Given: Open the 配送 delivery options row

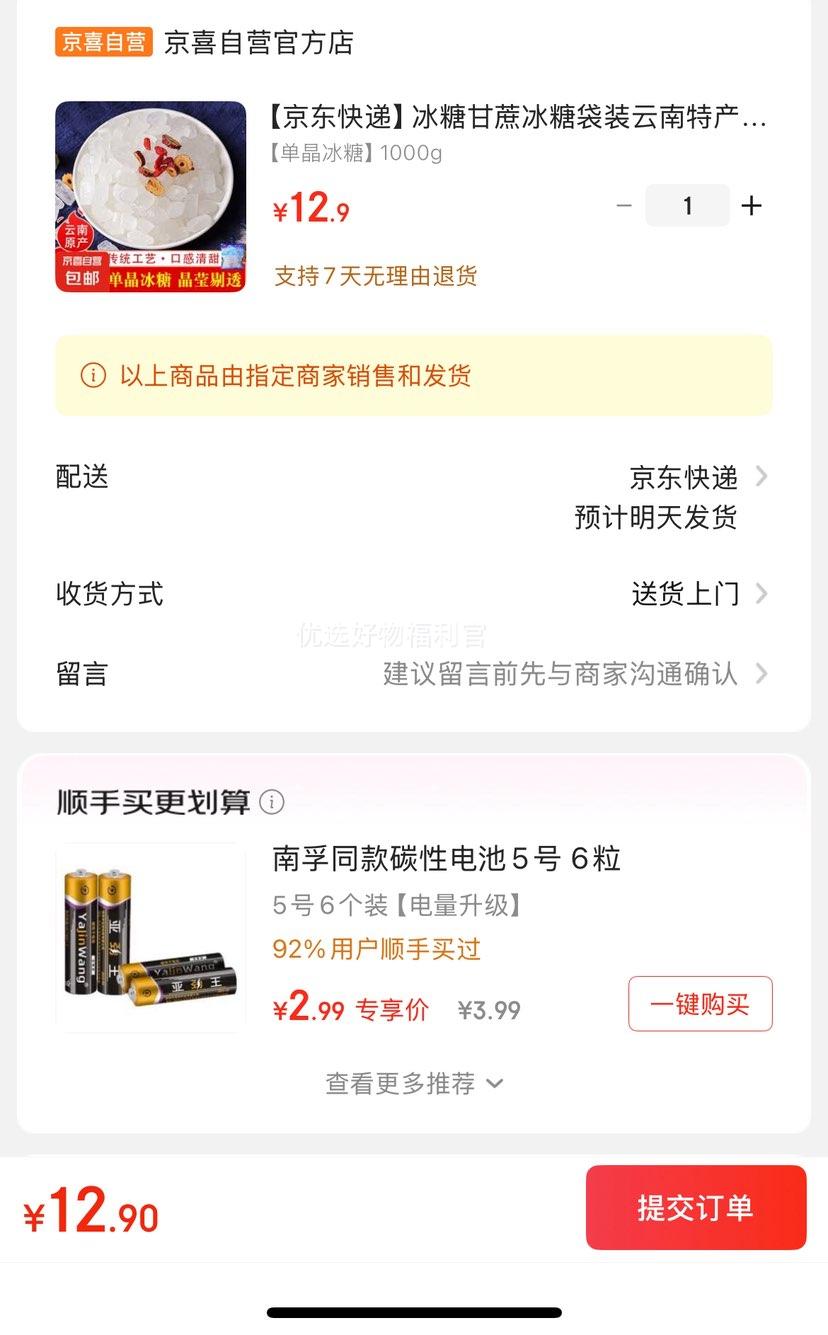Looking at the screenshot, I should (x=413, y=496).
